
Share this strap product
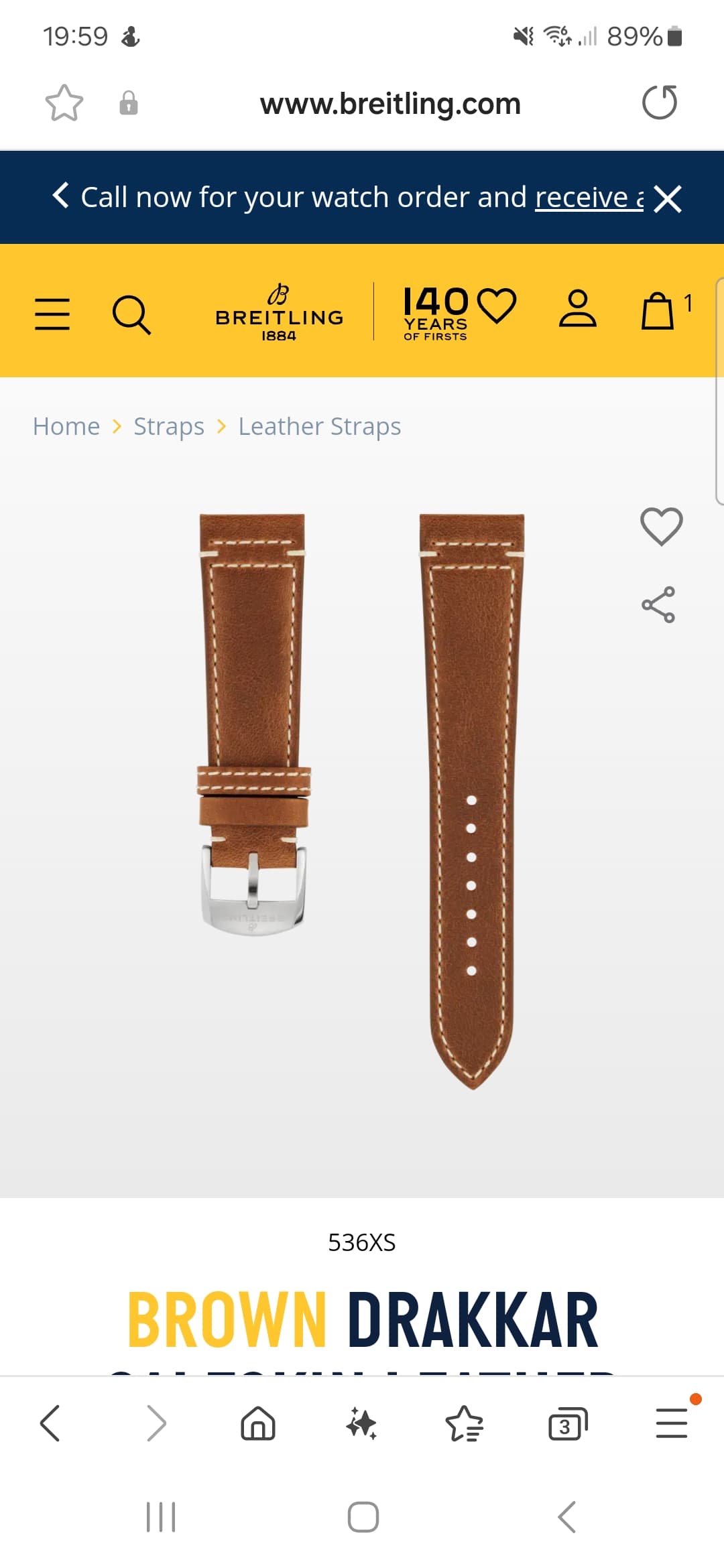[x=658, y=604]
